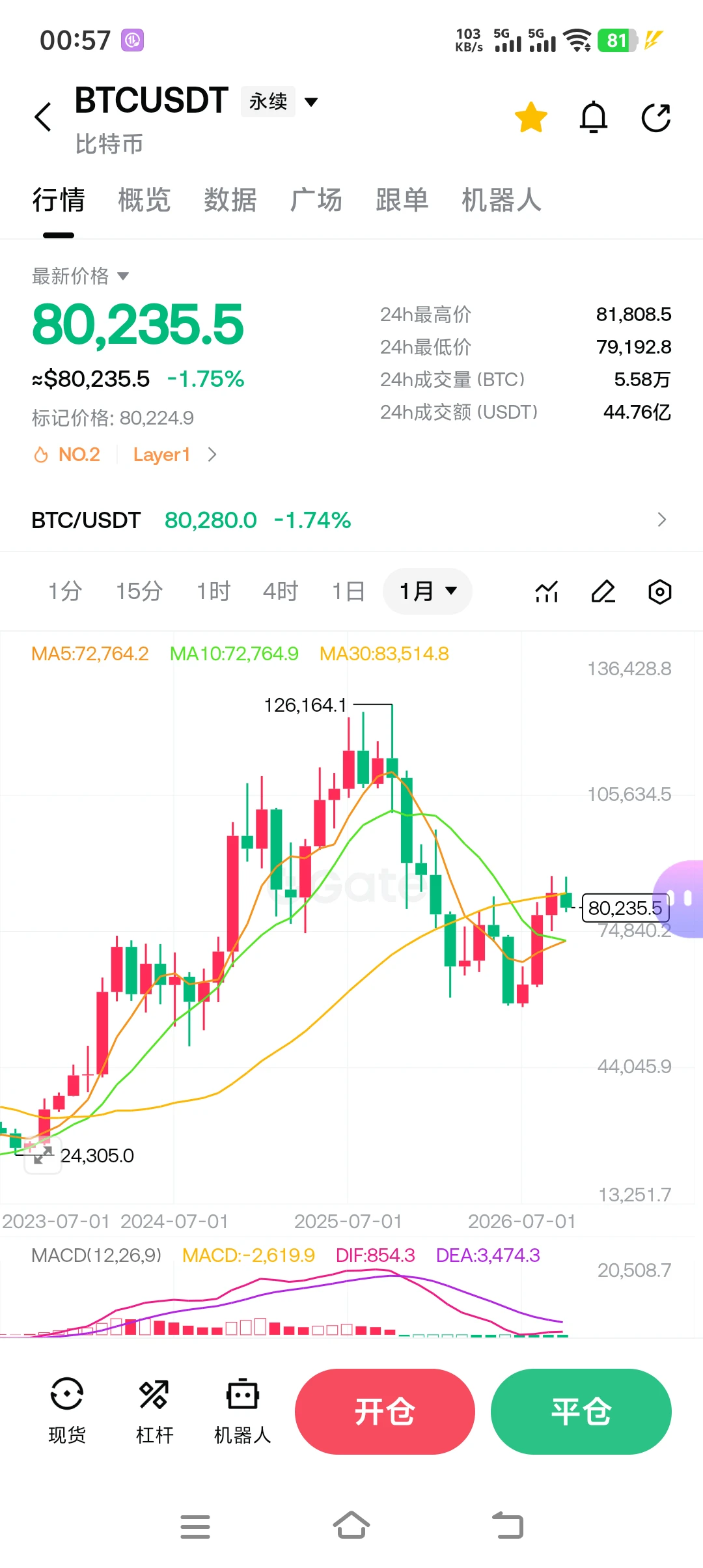Switch to the 广场 tab
The width and height of the screenshot is (703, 1568).
click(x=316, y=200)
